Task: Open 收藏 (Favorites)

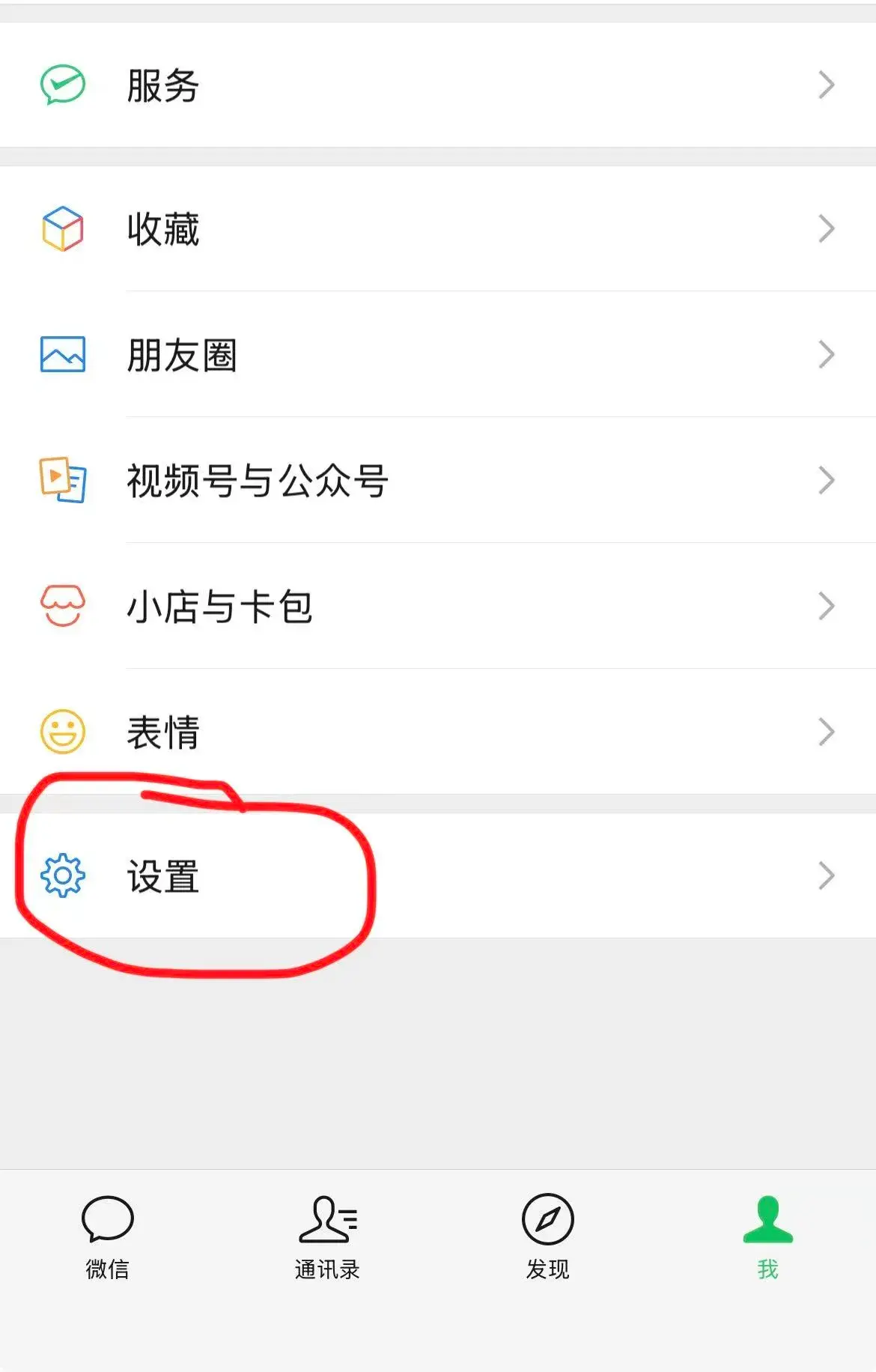Action: (438, 228)
